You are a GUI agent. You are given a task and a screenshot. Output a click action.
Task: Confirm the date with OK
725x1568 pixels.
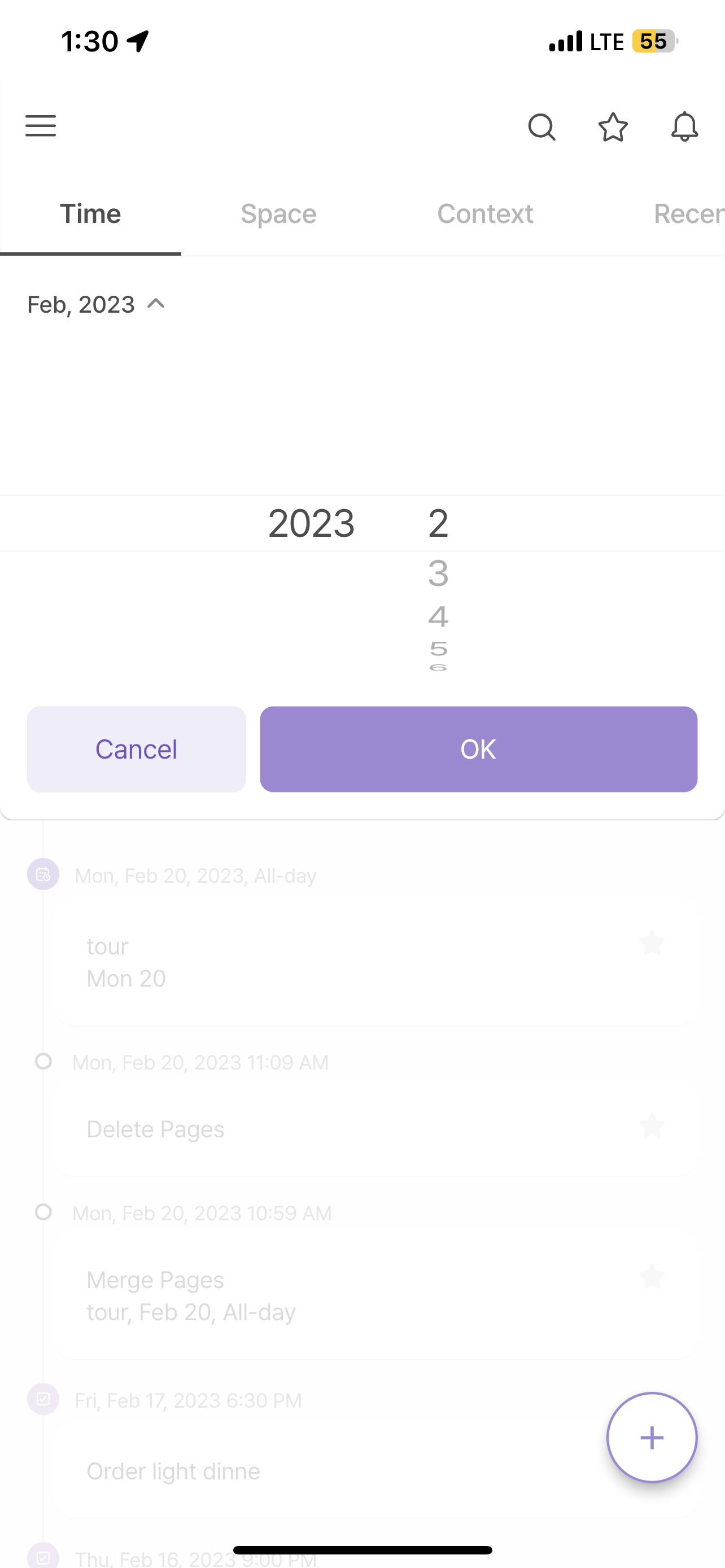(x=478, y=750)
